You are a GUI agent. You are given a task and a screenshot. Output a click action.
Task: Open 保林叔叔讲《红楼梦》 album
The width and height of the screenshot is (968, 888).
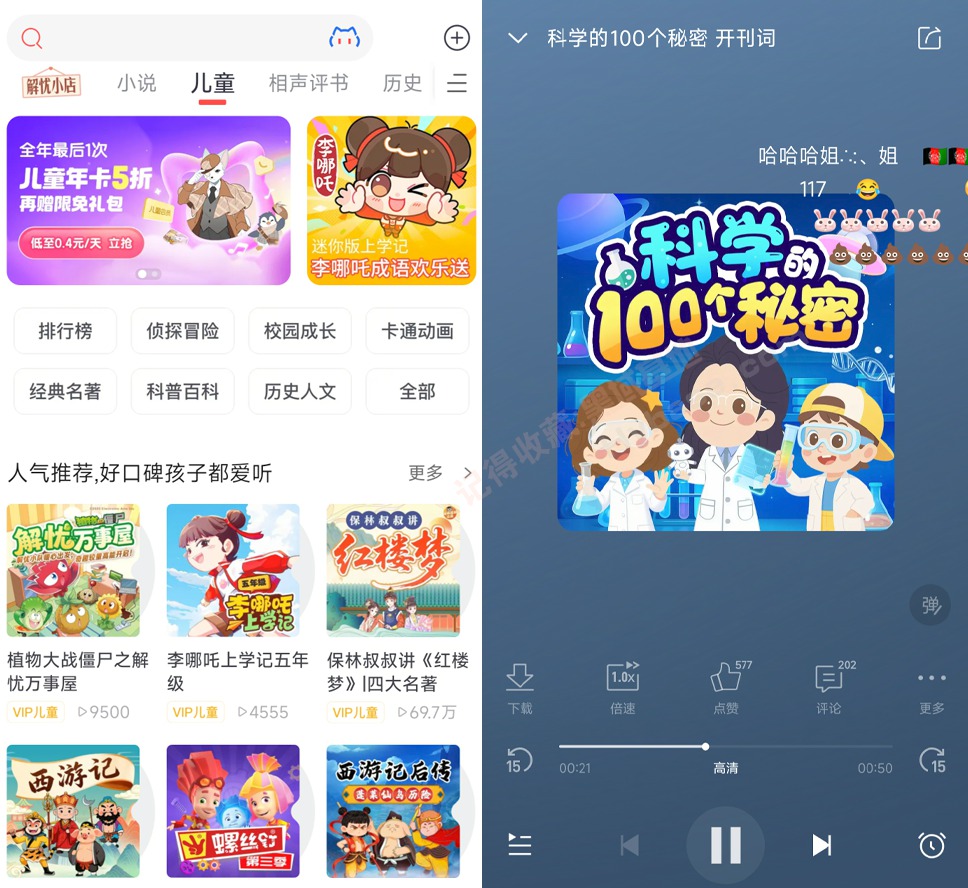point(393,570)
